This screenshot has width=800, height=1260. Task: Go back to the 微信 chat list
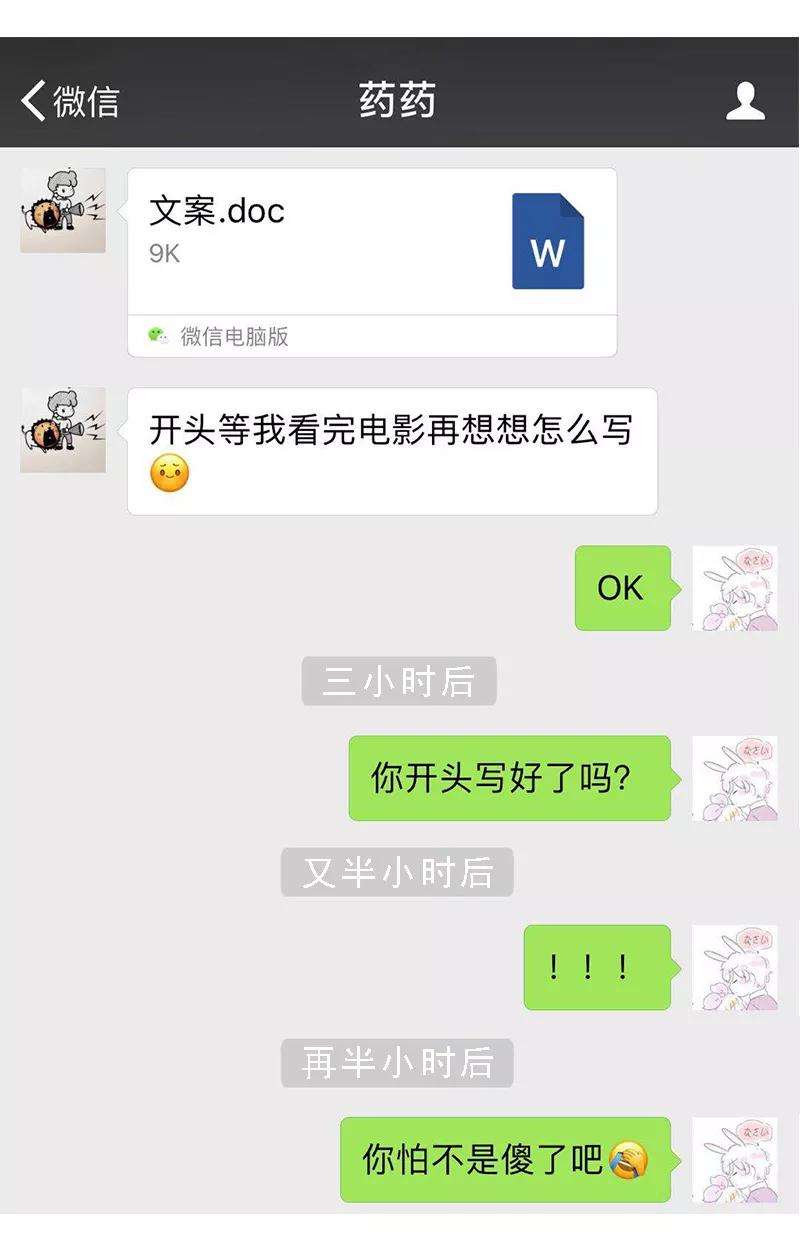(x=70, y=101)
